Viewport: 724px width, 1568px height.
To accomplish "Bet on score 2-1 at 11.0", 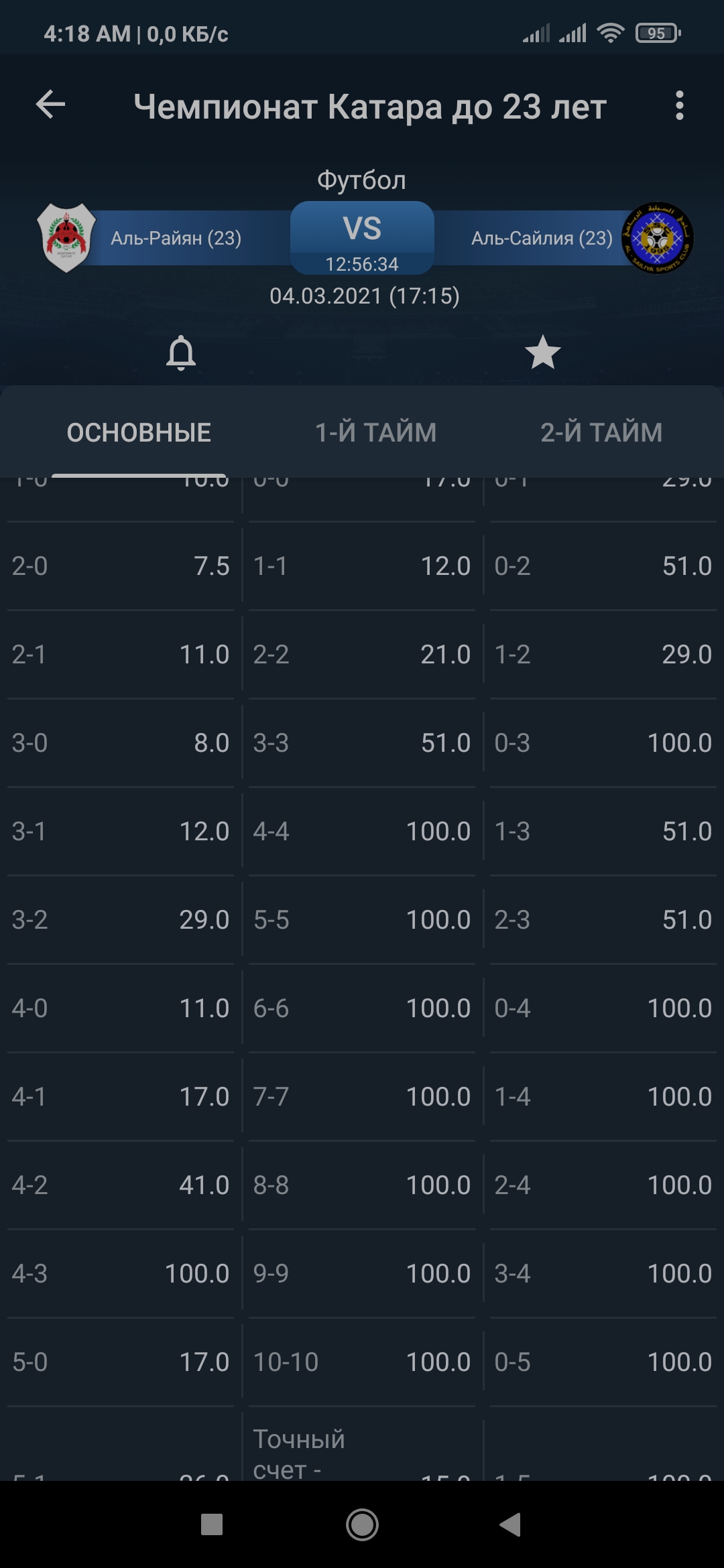I will coord(121,655).
